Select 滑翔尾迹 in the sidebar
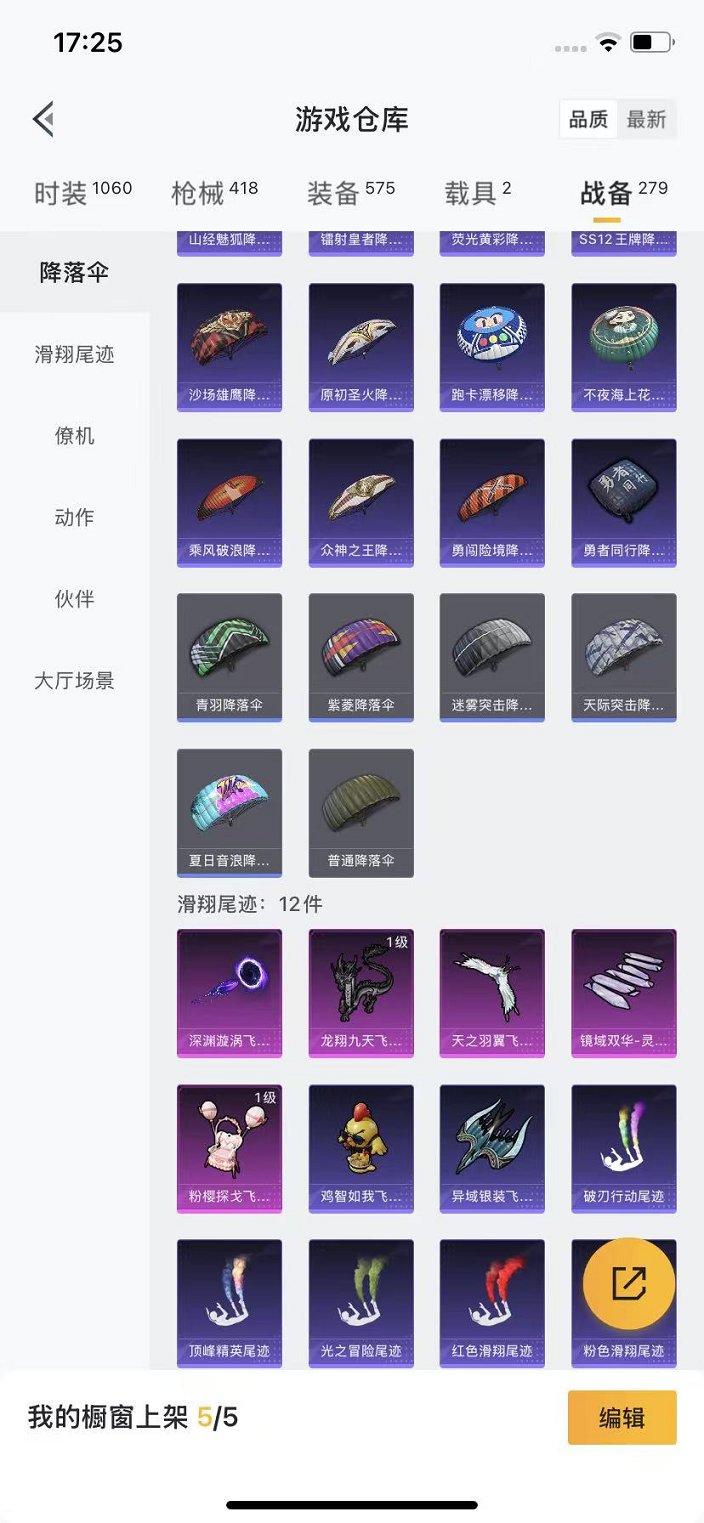This screenshot has height=1523, width=704. point(75,354)
